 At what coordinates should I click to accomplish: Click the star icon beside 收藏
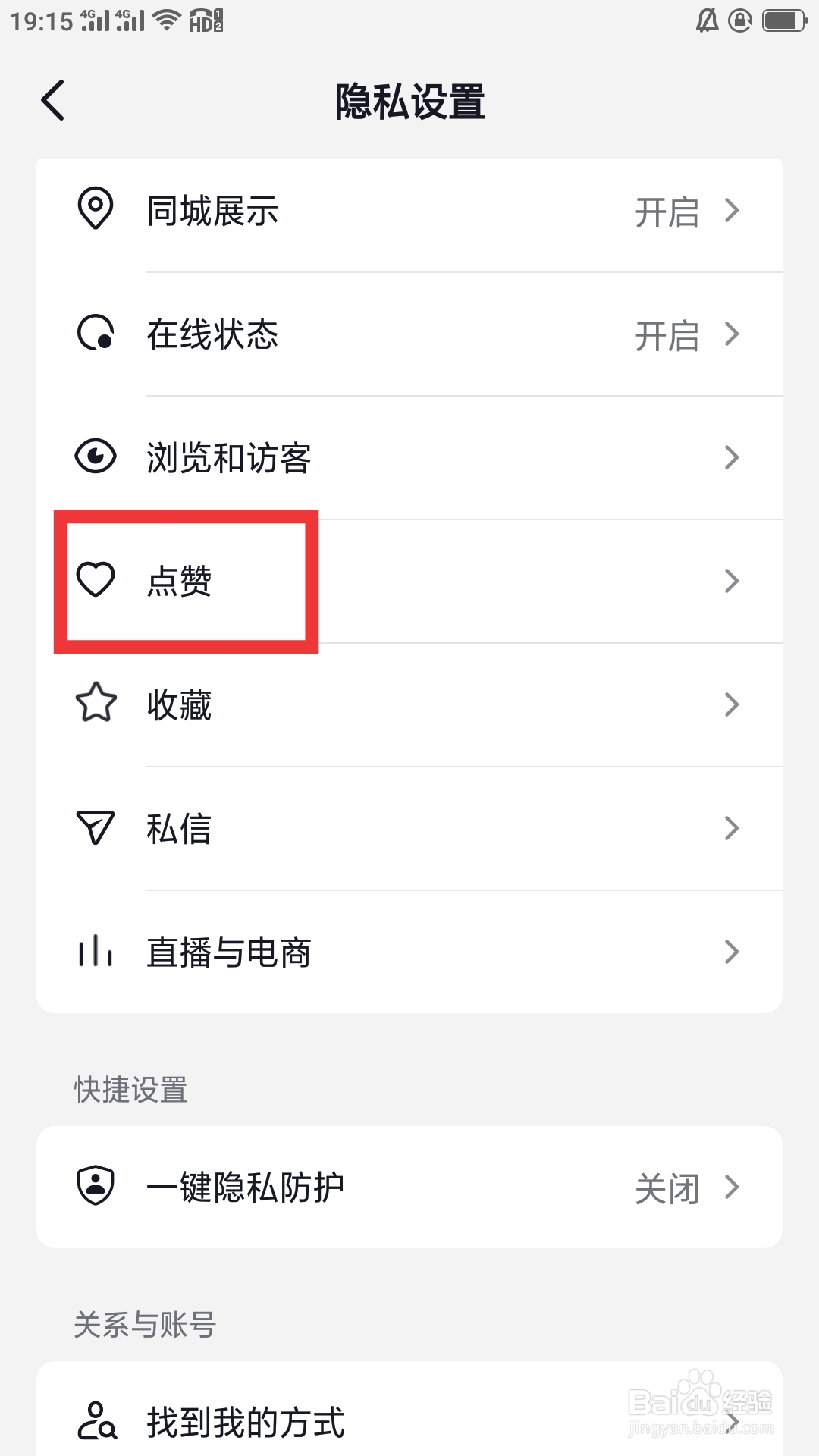coord(95,704)
